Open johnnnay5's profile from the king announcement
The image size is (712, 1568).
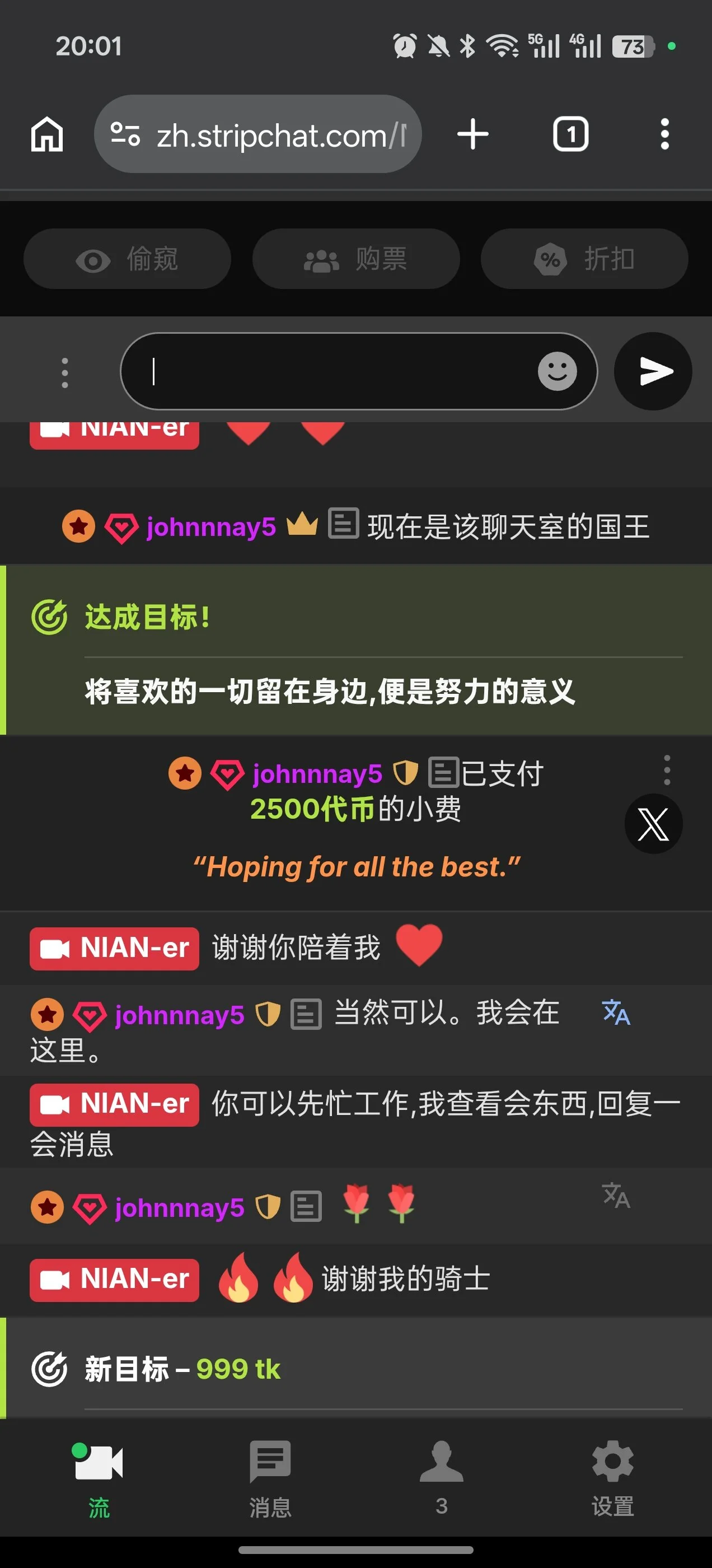tap(210, 527)
